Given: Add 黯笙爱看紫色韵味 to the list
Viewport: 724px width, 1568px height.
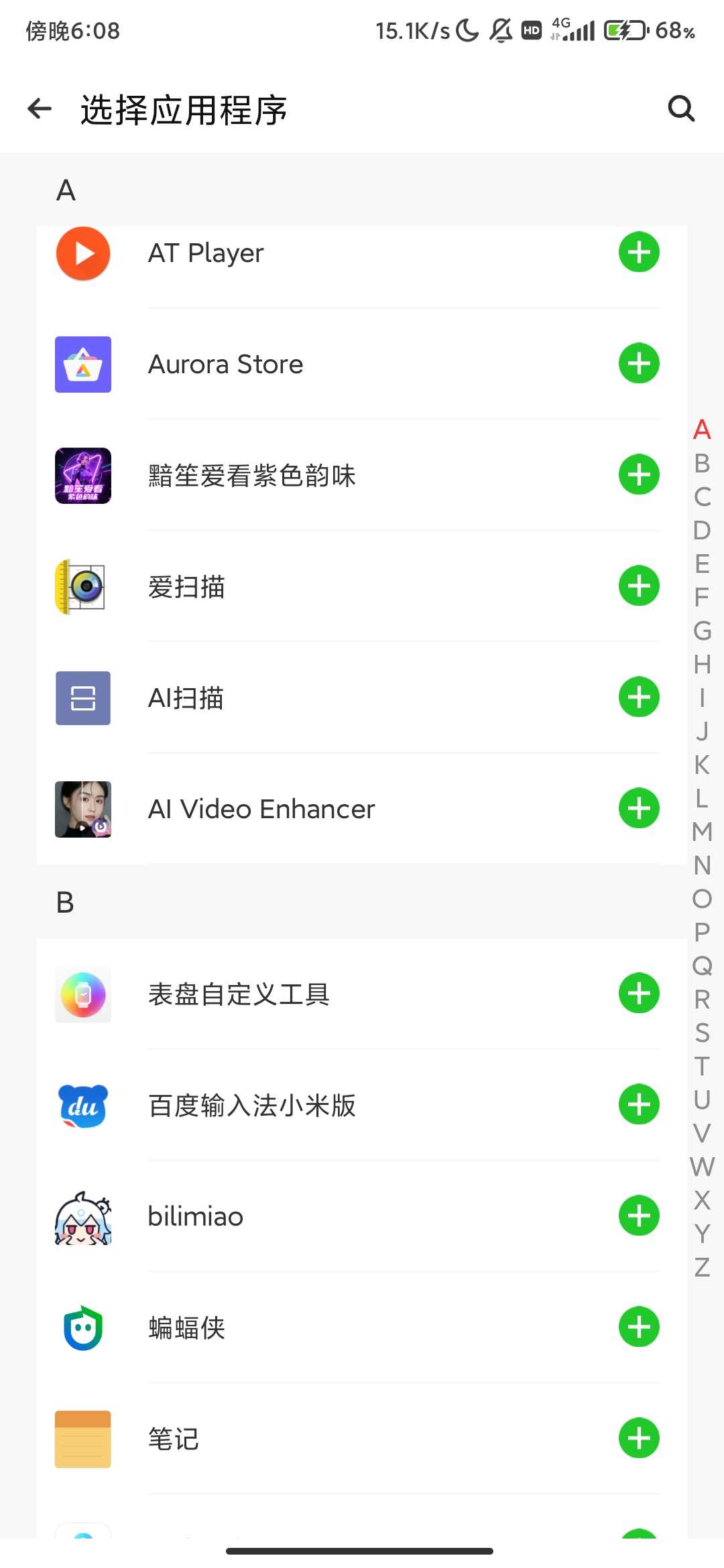Looking at the screenshot, I should tap(639, 475).
